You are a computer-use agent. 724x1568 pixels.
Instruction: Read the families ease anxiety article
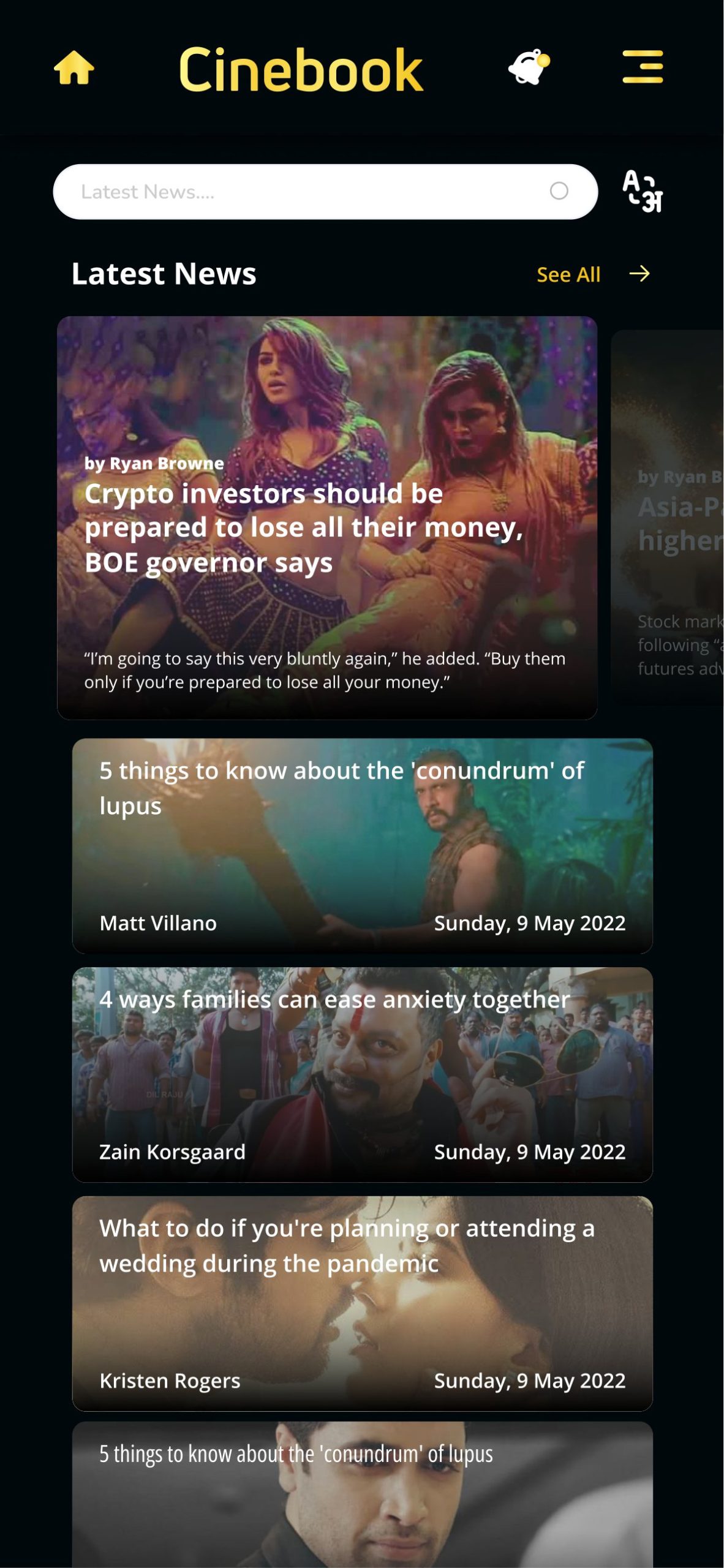(363, 1074)
